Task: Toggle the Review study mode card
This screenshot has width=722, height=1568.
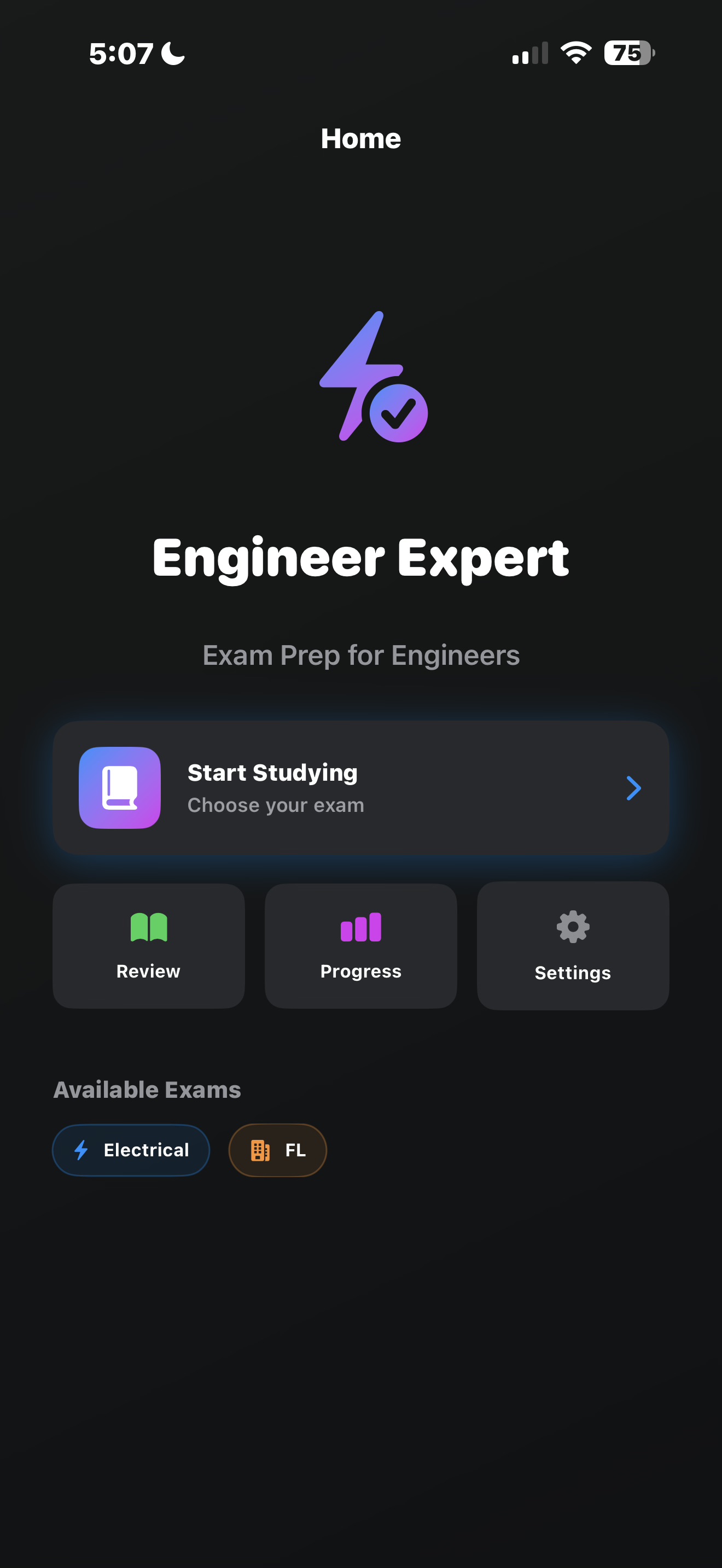Action: [147, 945]
